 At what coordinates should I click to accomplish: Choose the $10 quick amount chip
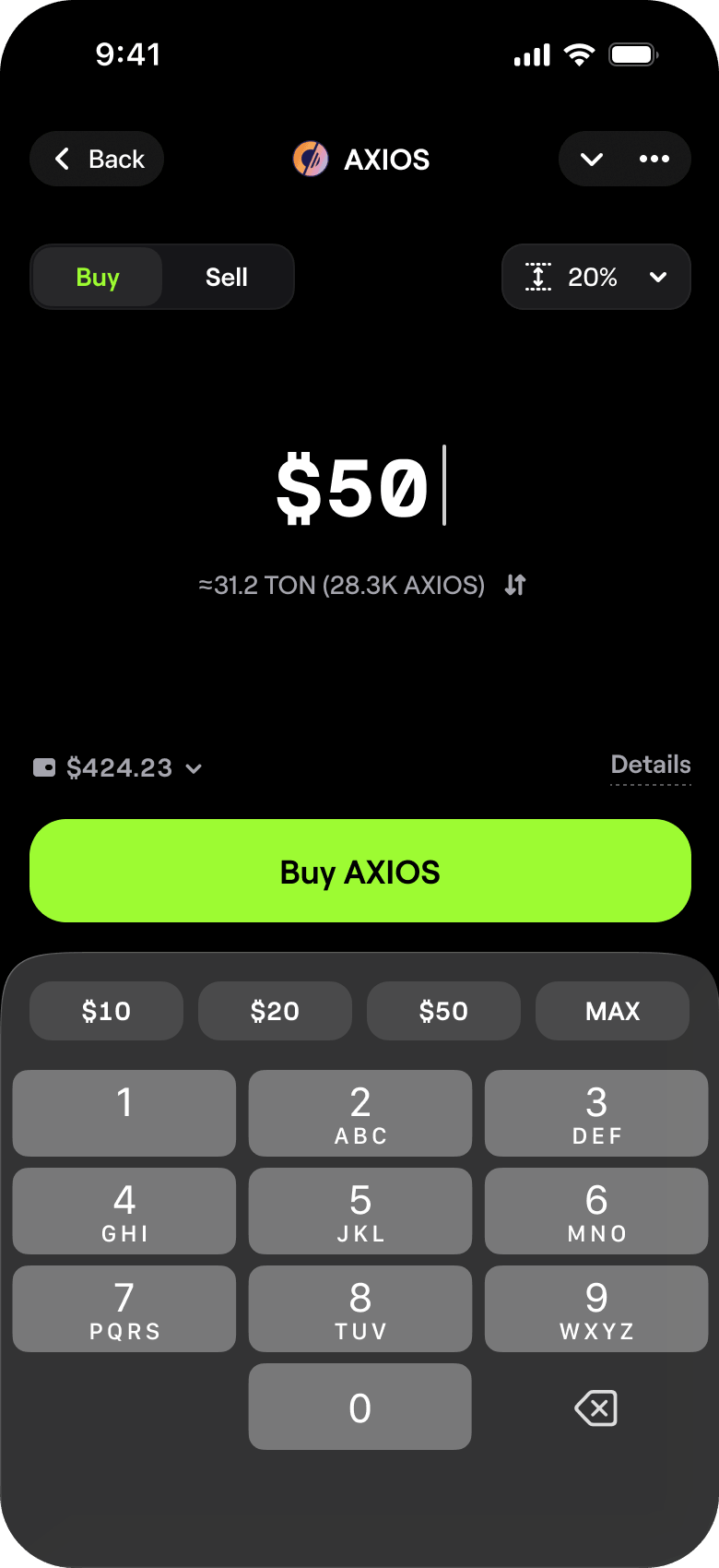(106, 1011)
